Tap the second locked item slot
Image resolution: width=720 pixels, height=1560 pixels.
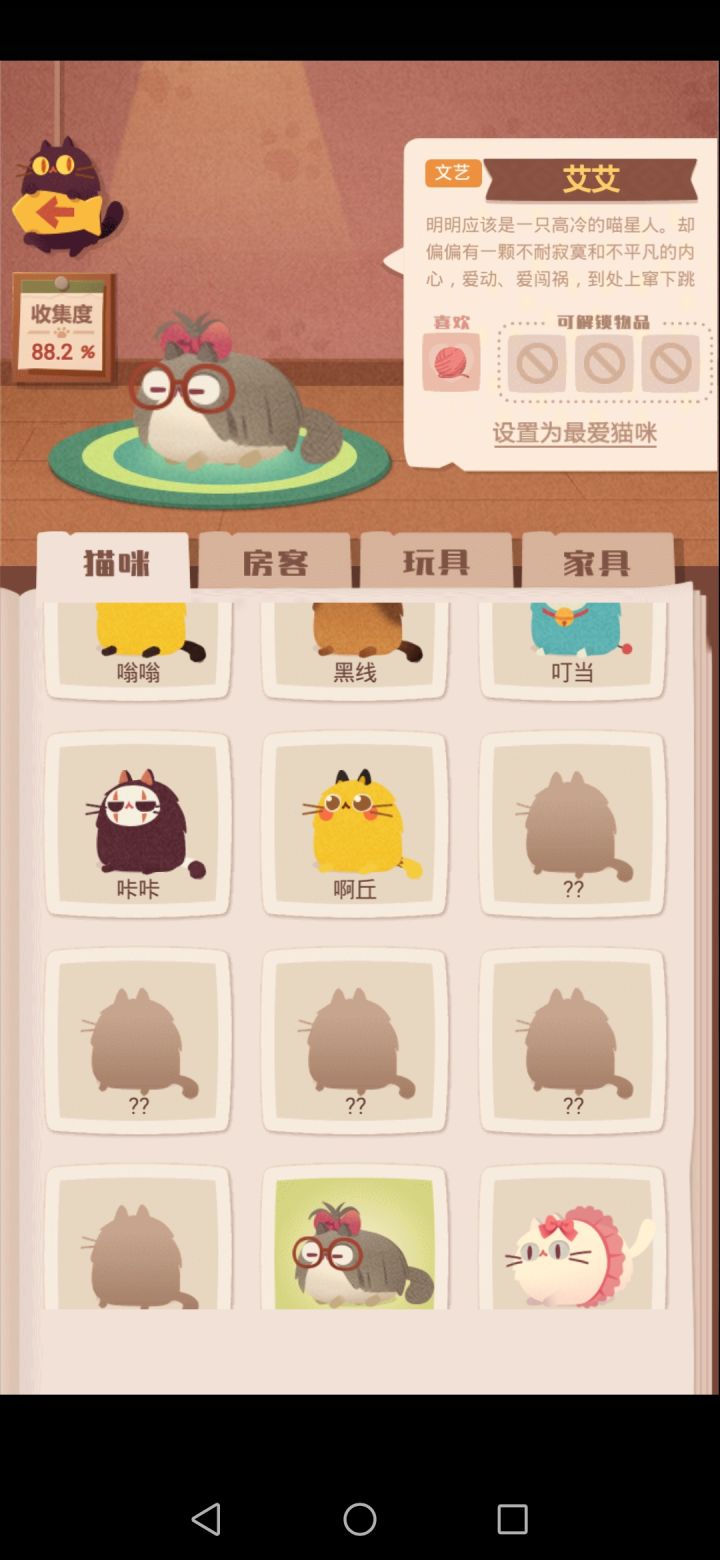tap(604, 362)
